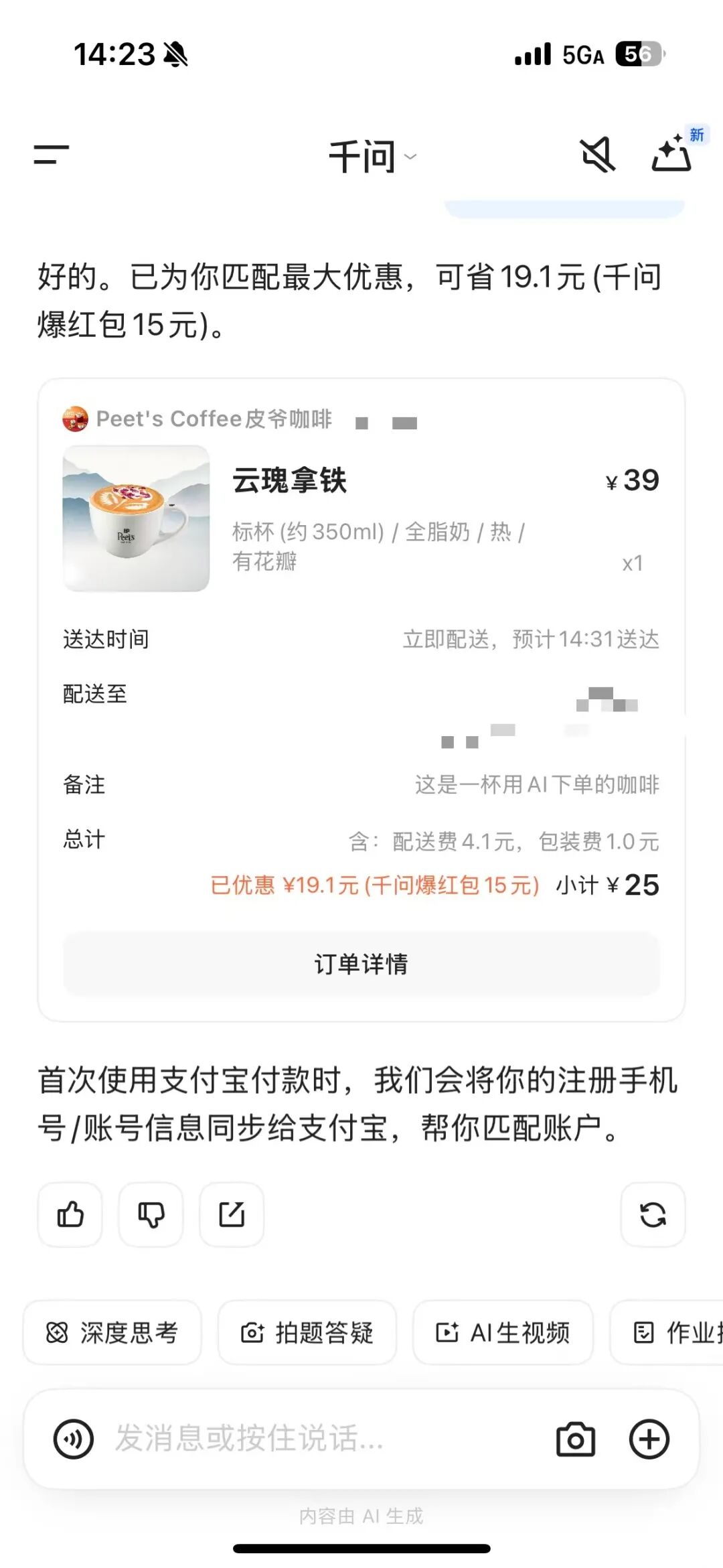The image size is (723, 1568).
Task: Open the camera from input bar
Action: [576, 1439]
